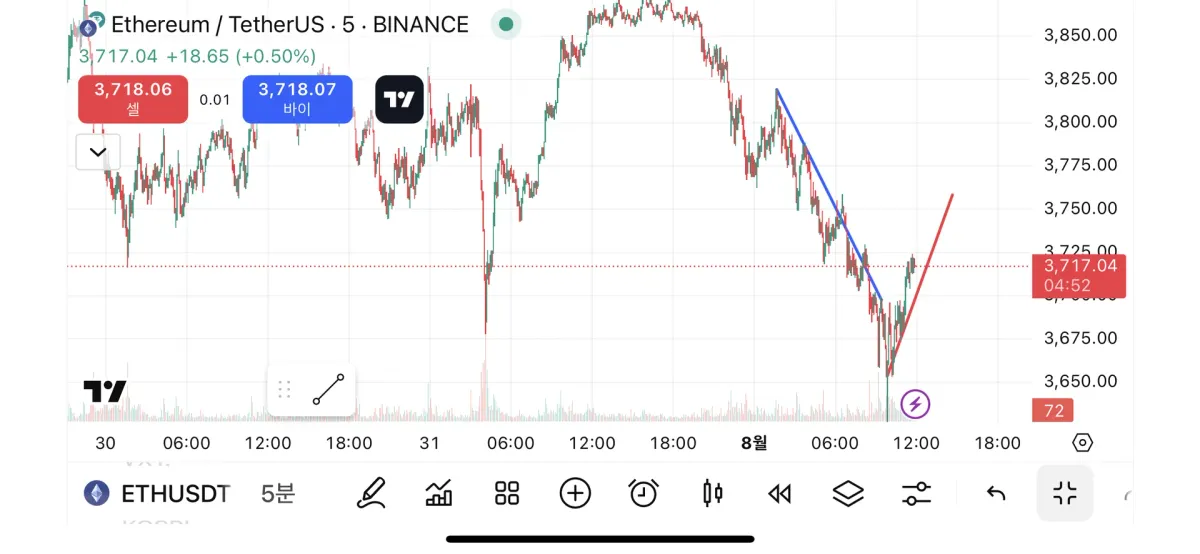Open chart settings sliders icon
This screenshot has height=554, width=1200.
pyautogui.click(x=916, y=493)
